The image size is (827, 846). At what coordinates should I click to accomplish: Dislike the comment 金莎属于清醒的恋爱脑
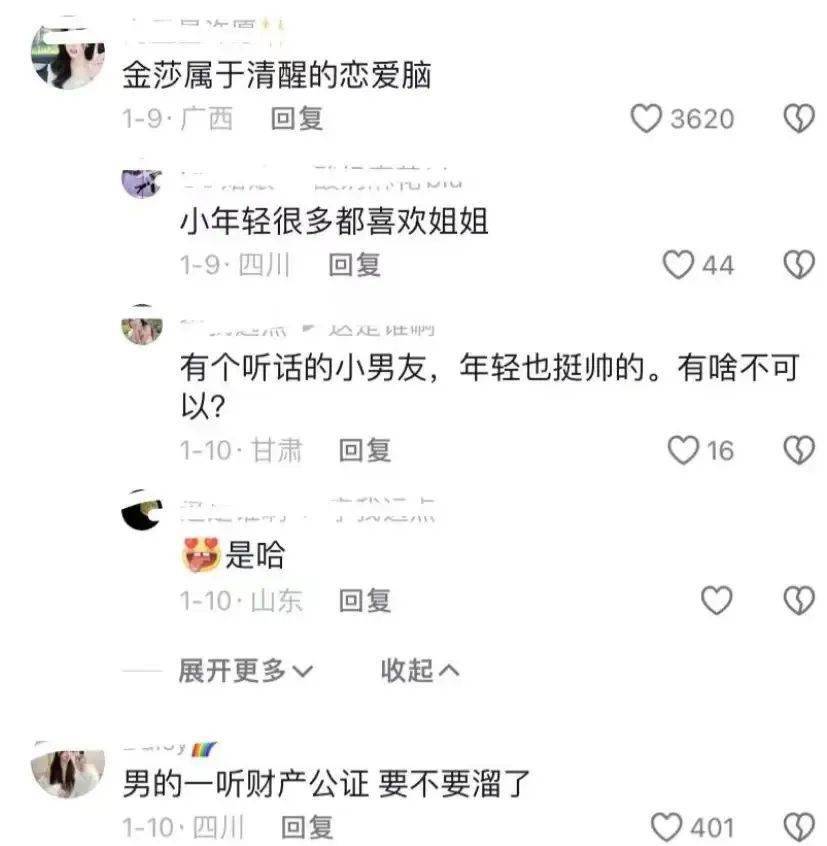[x=797, y=119]
